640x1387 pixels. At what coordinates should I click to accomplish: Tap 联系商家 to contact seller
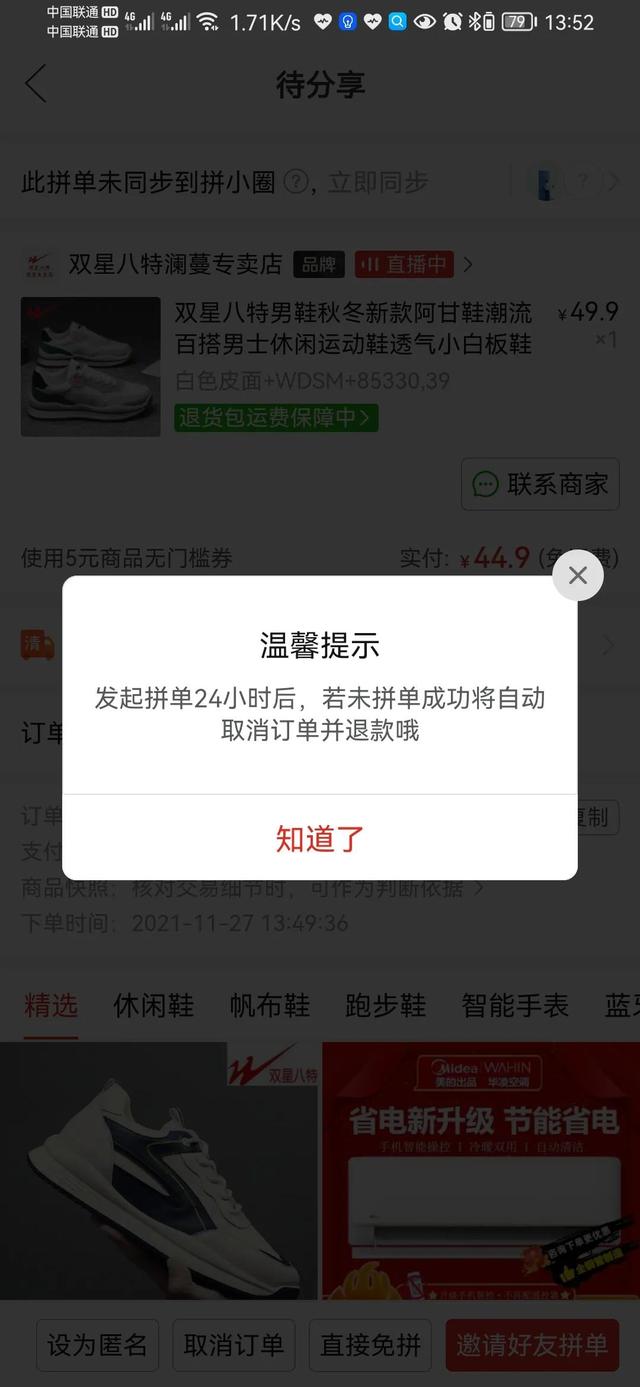click(541, 484)
